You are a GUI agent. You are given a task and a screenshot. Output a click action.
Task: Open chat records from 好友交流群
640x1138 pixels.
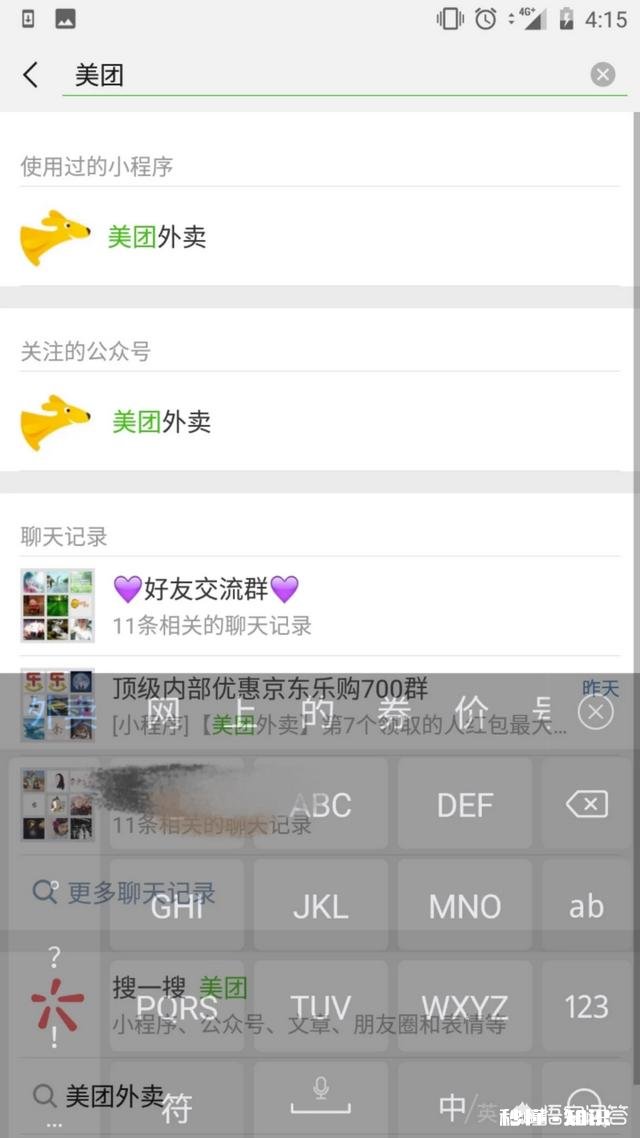(206, 604)
